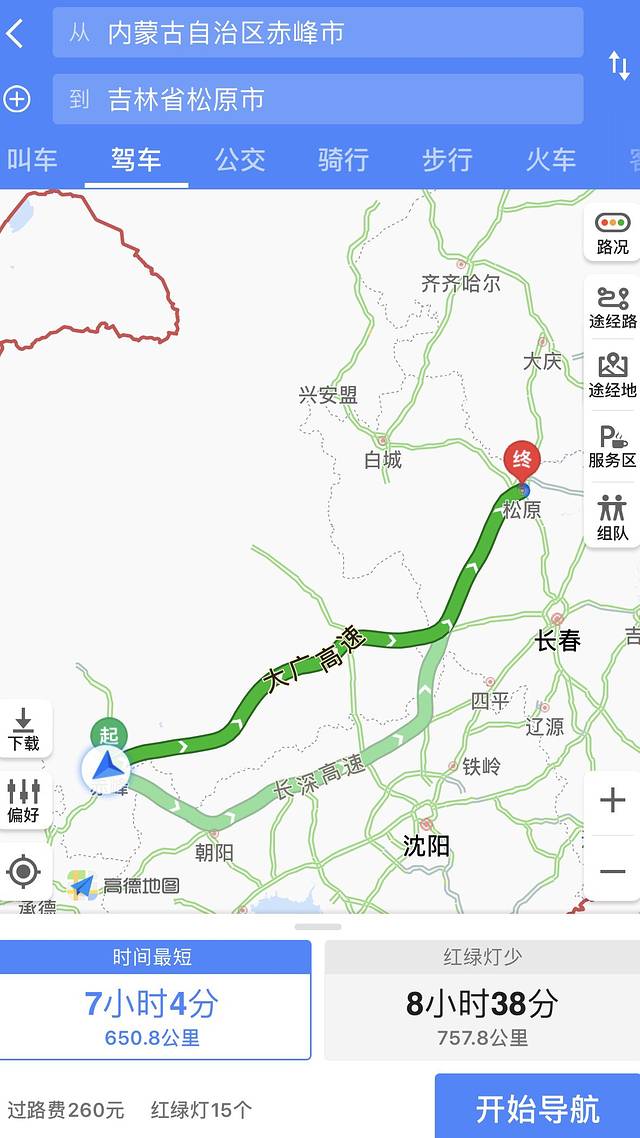Switch to the 火车 tab
The width and height of the screenshot is (640, 1138).
click(x=551, y=160)
